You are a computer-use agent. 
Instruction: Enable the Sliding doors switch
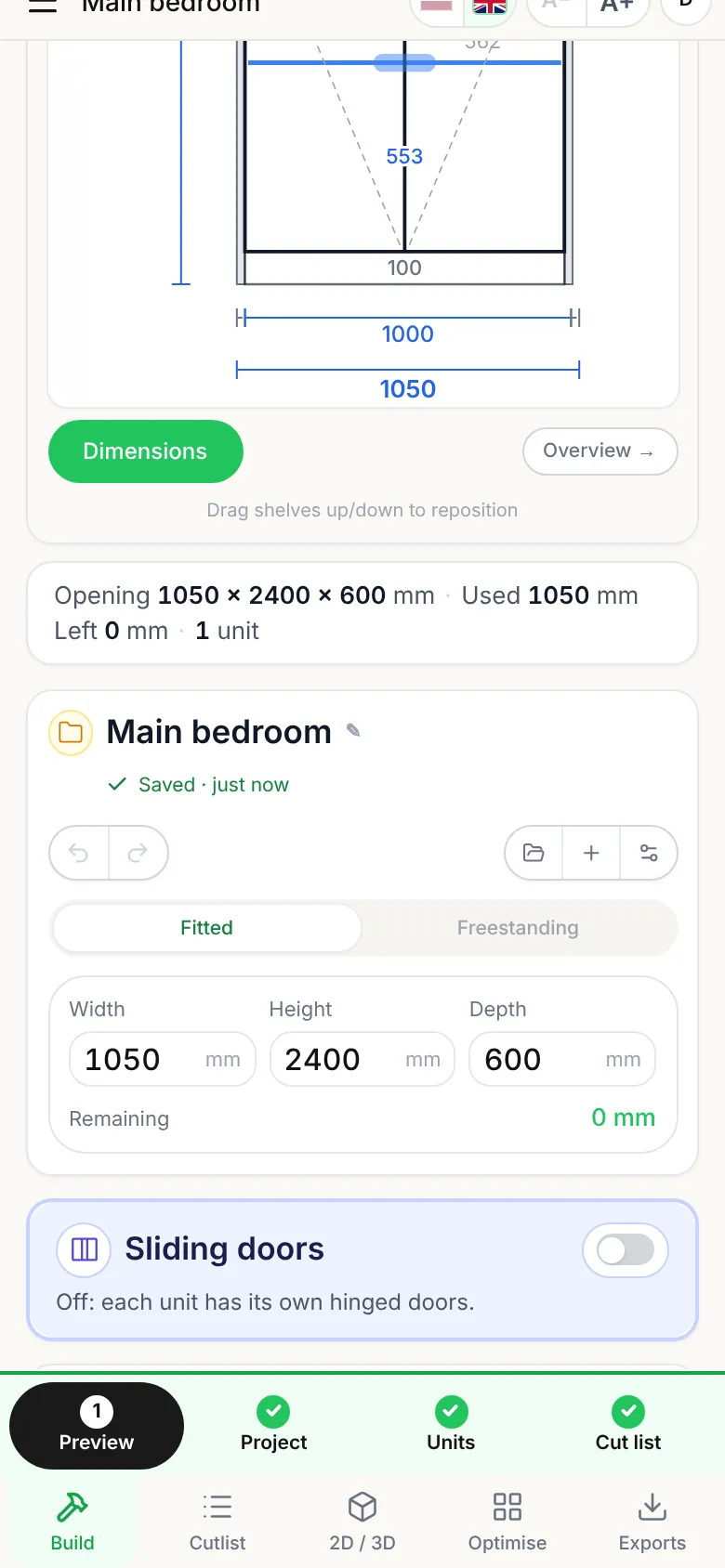[626, 1250]
